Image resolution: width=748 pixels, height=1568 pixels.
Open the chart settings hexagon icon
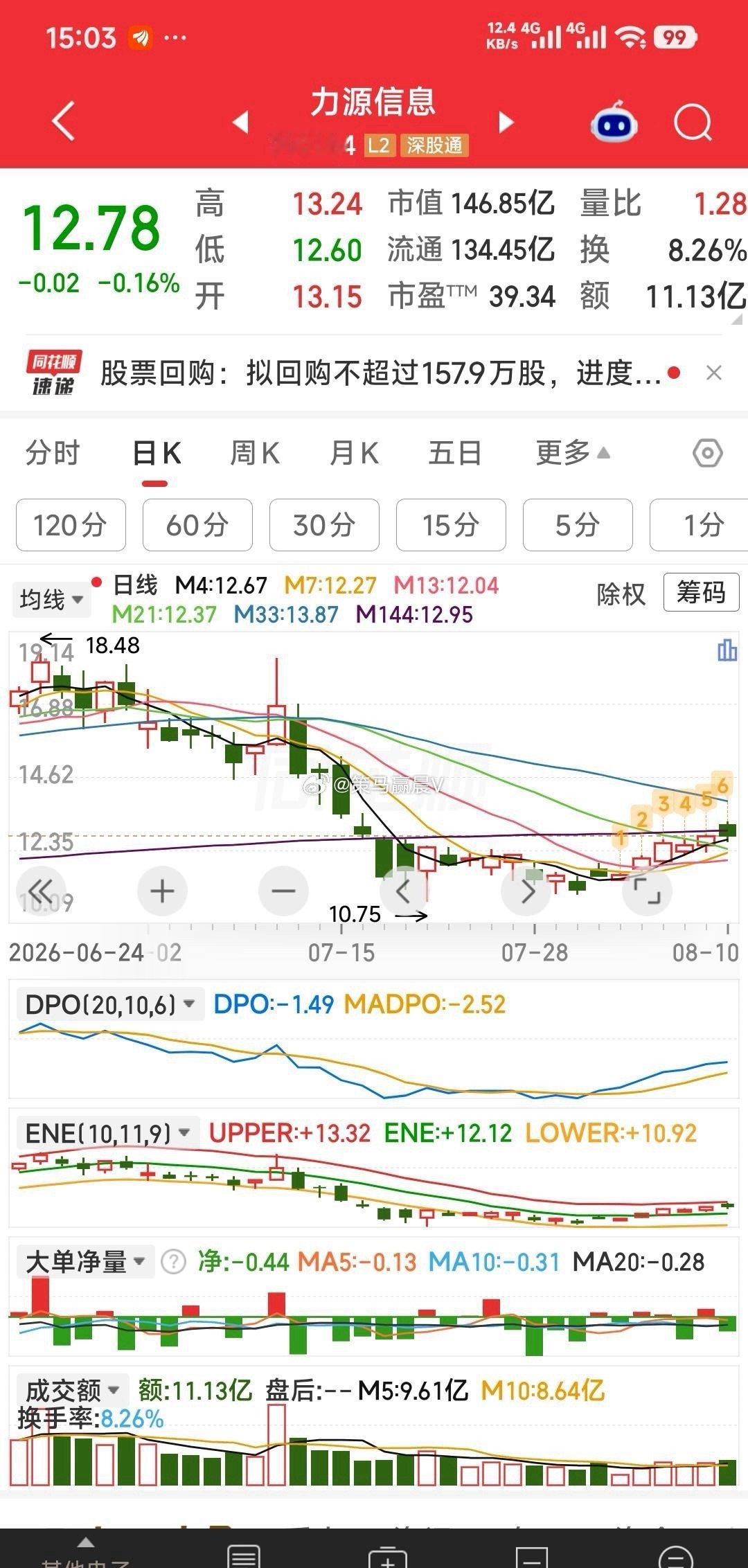click(x=708, y=454)
